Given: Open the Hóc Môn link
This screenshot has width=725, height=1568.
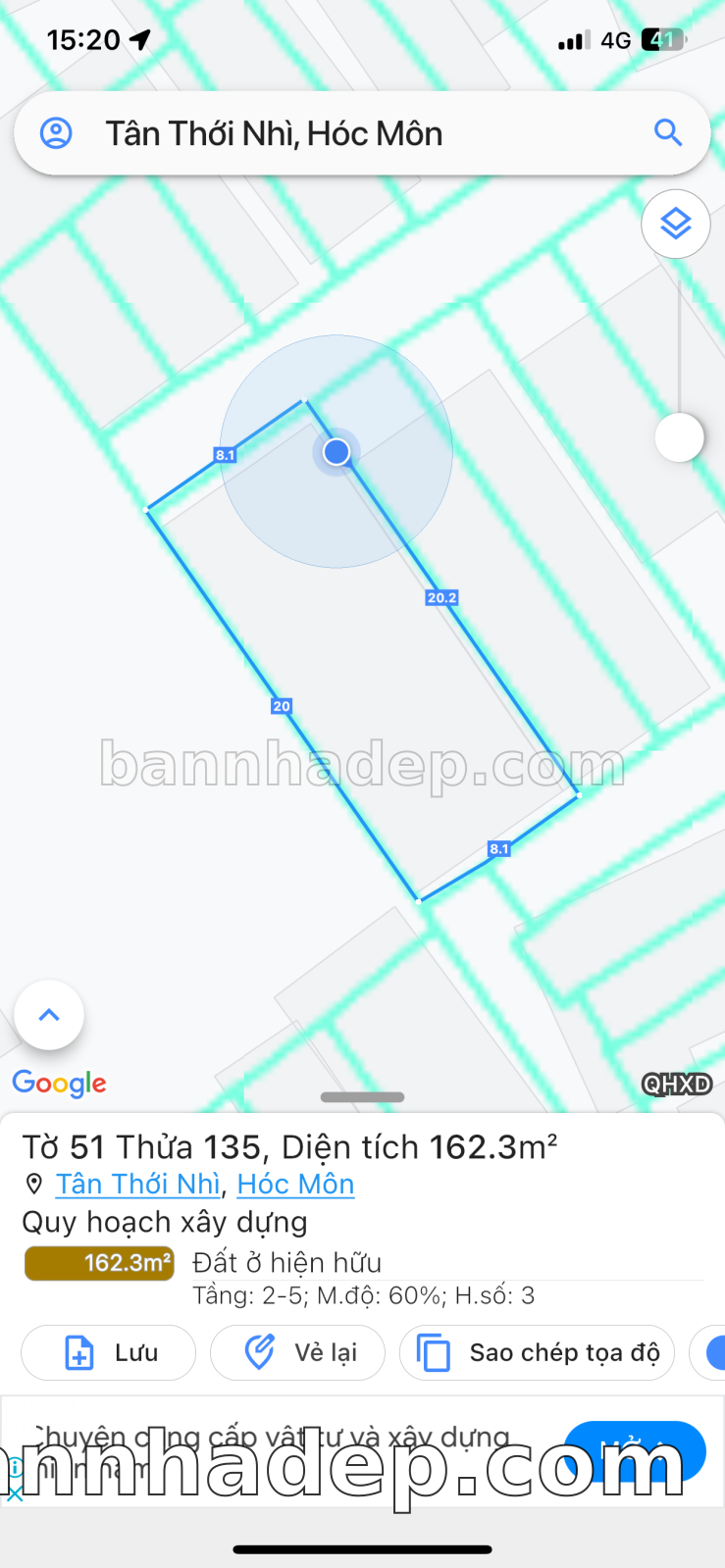Looking at the screenshot, I should [x=295, y=1185].
